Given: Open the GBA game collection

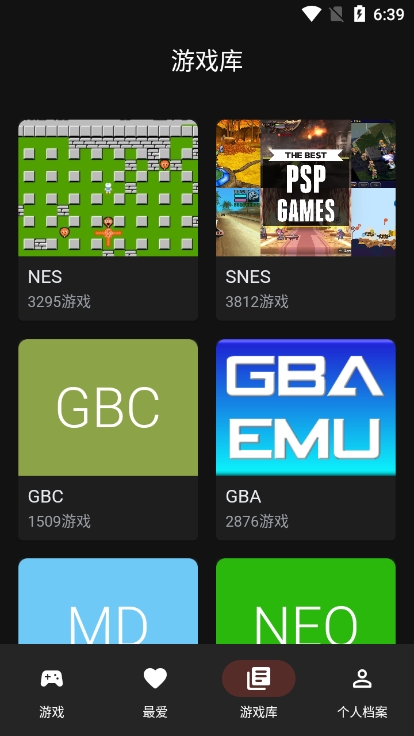Looking at the screenshot, I should 306,439.
